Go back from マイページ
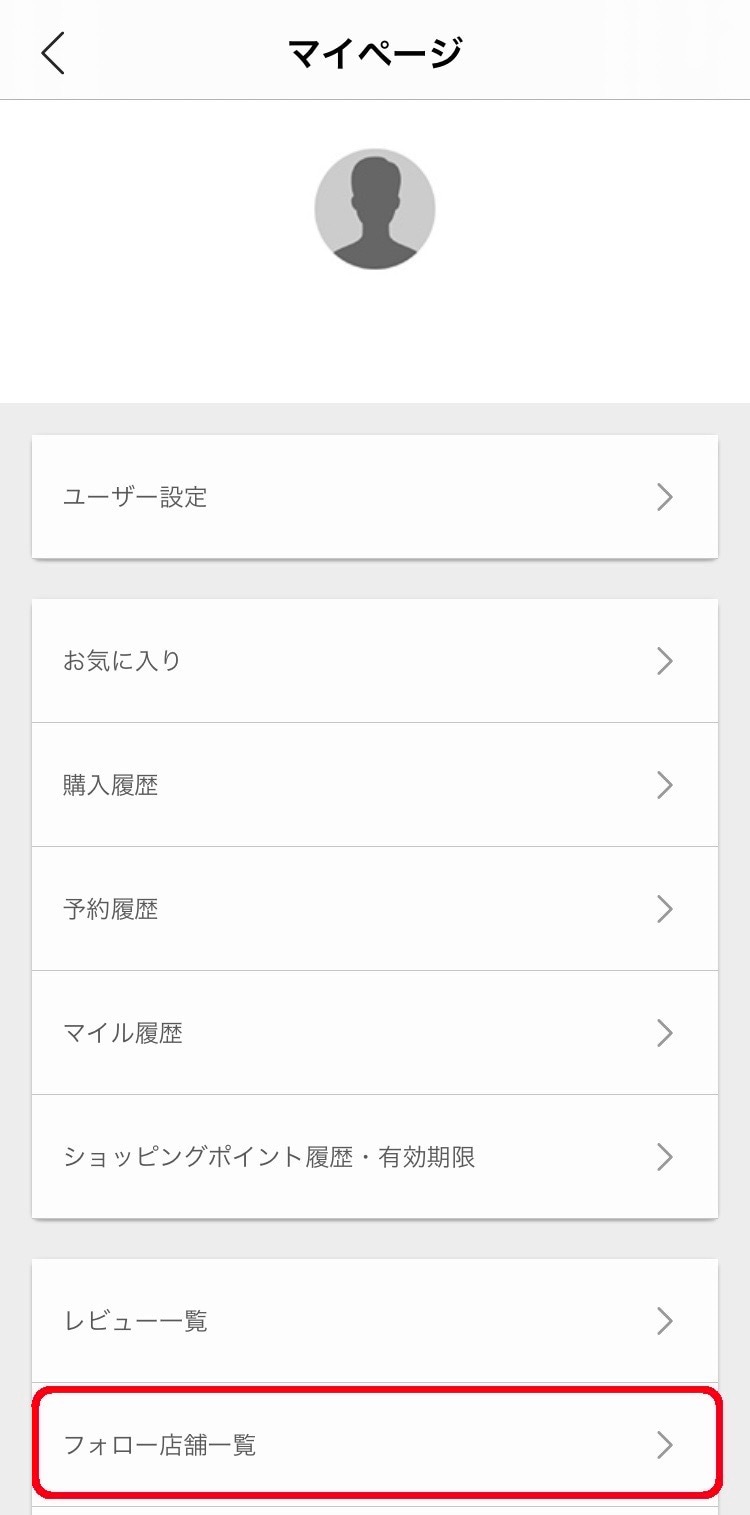Image resolution: width=750 pixels, height=1515 pixels. (x=53, y=52)
